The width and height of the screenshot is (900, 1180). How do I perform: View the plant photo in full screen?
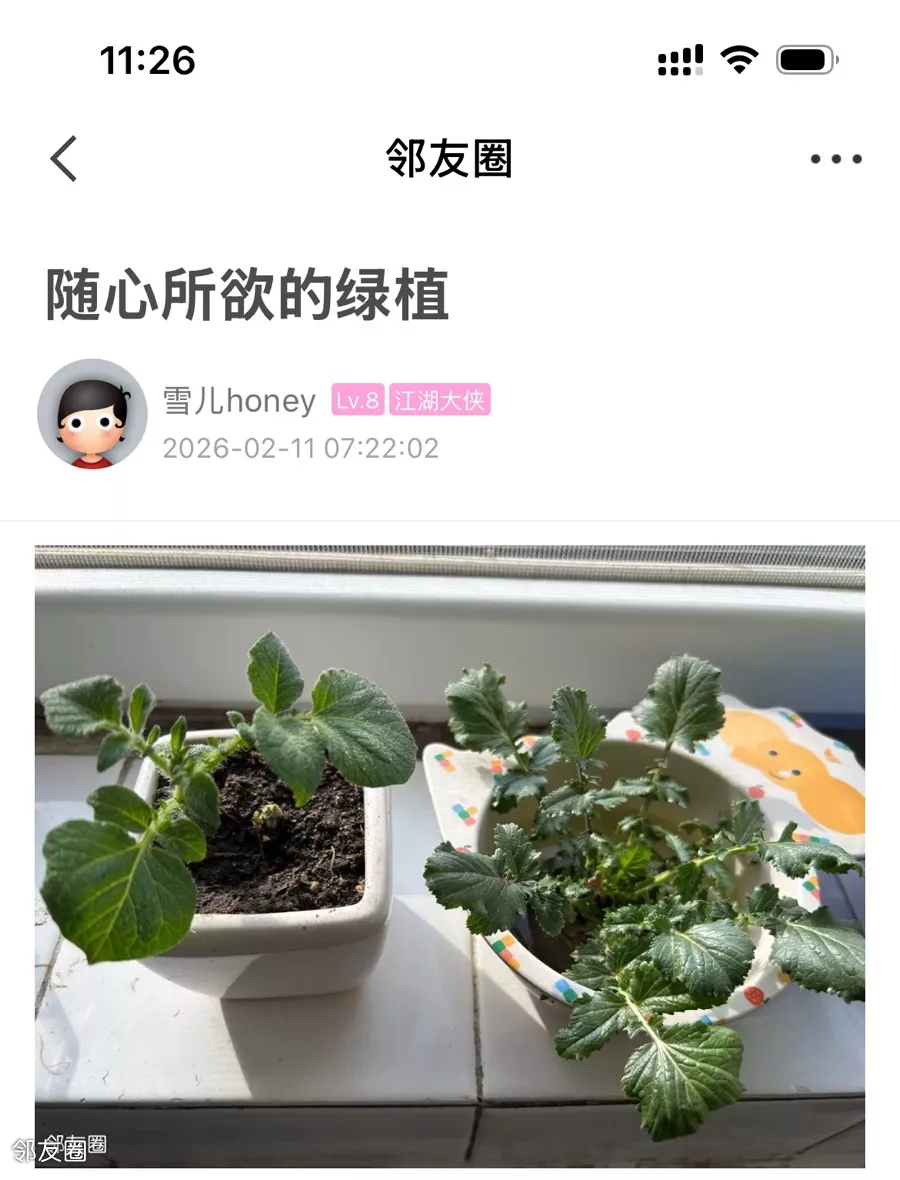click(x=450, y=855)
